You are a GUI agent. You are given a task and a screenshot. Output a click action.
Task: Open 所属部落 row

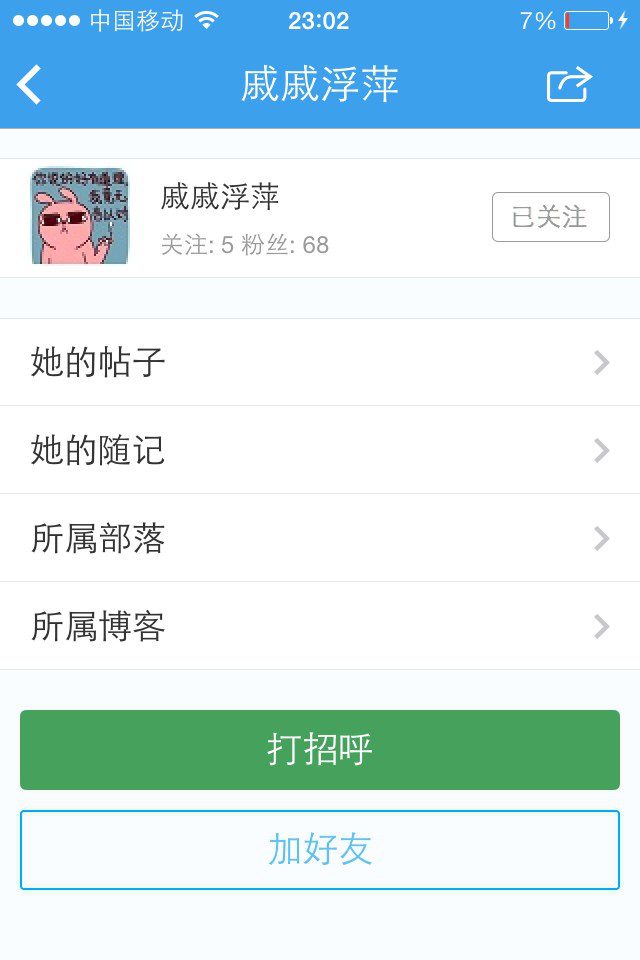[320, 538]
